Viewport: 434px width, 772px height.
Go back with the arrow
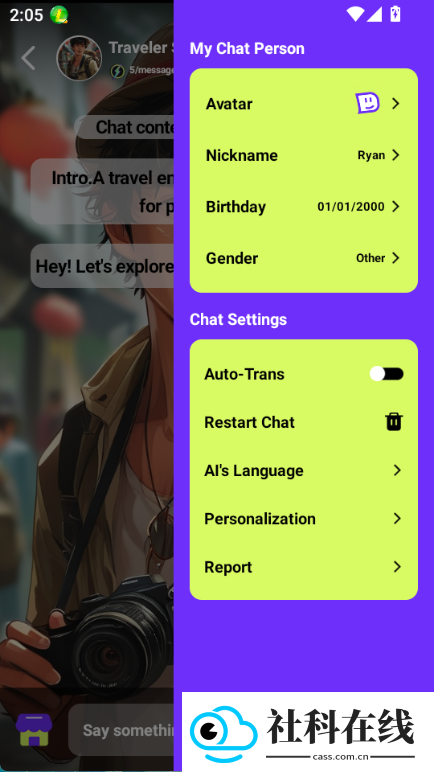(29, 58)
